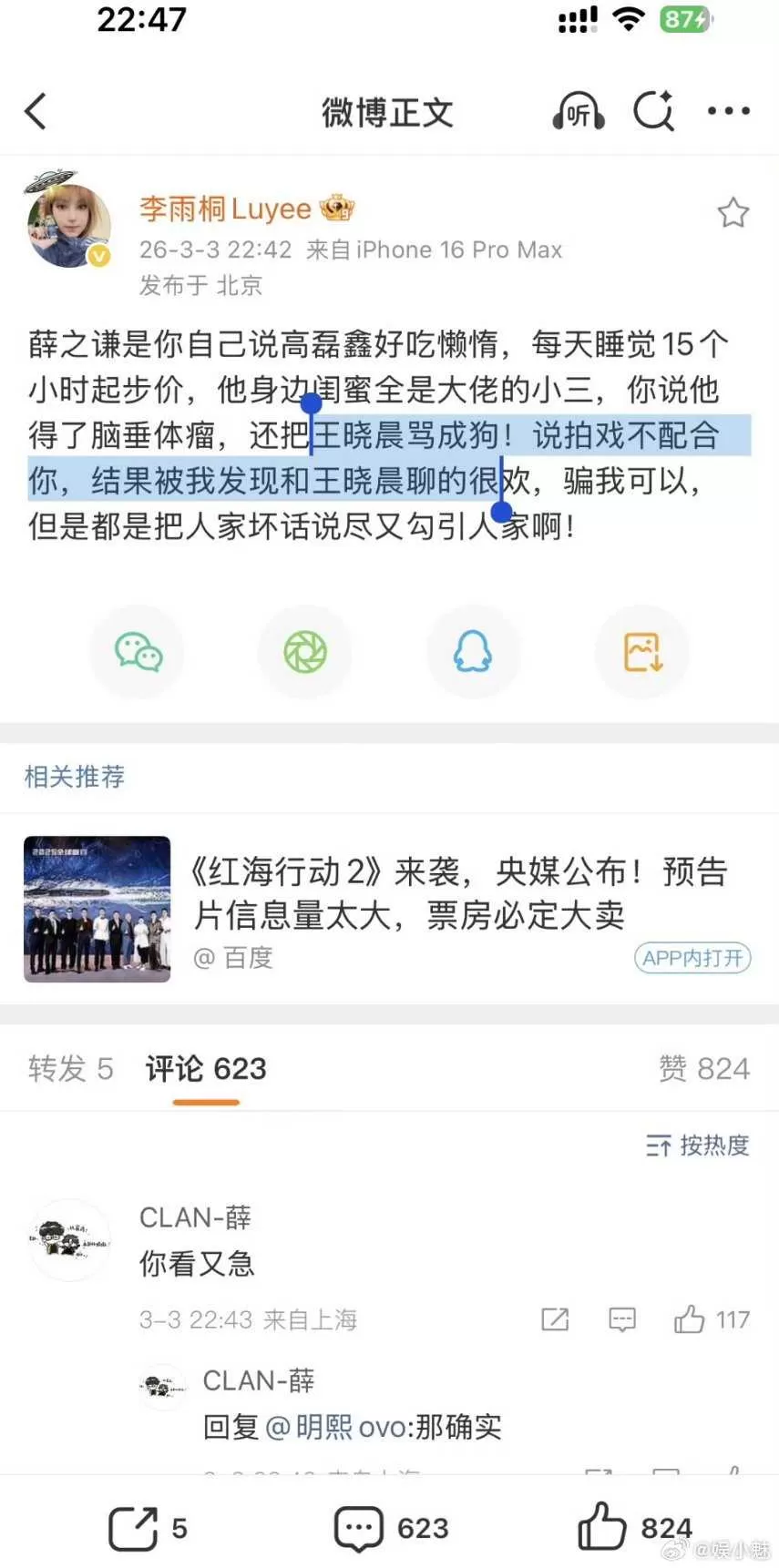This screenshot has height=1568, width=779.
Task: Tap the reply bubble icon on CLAN-薛's comment
Action: 620,1319
